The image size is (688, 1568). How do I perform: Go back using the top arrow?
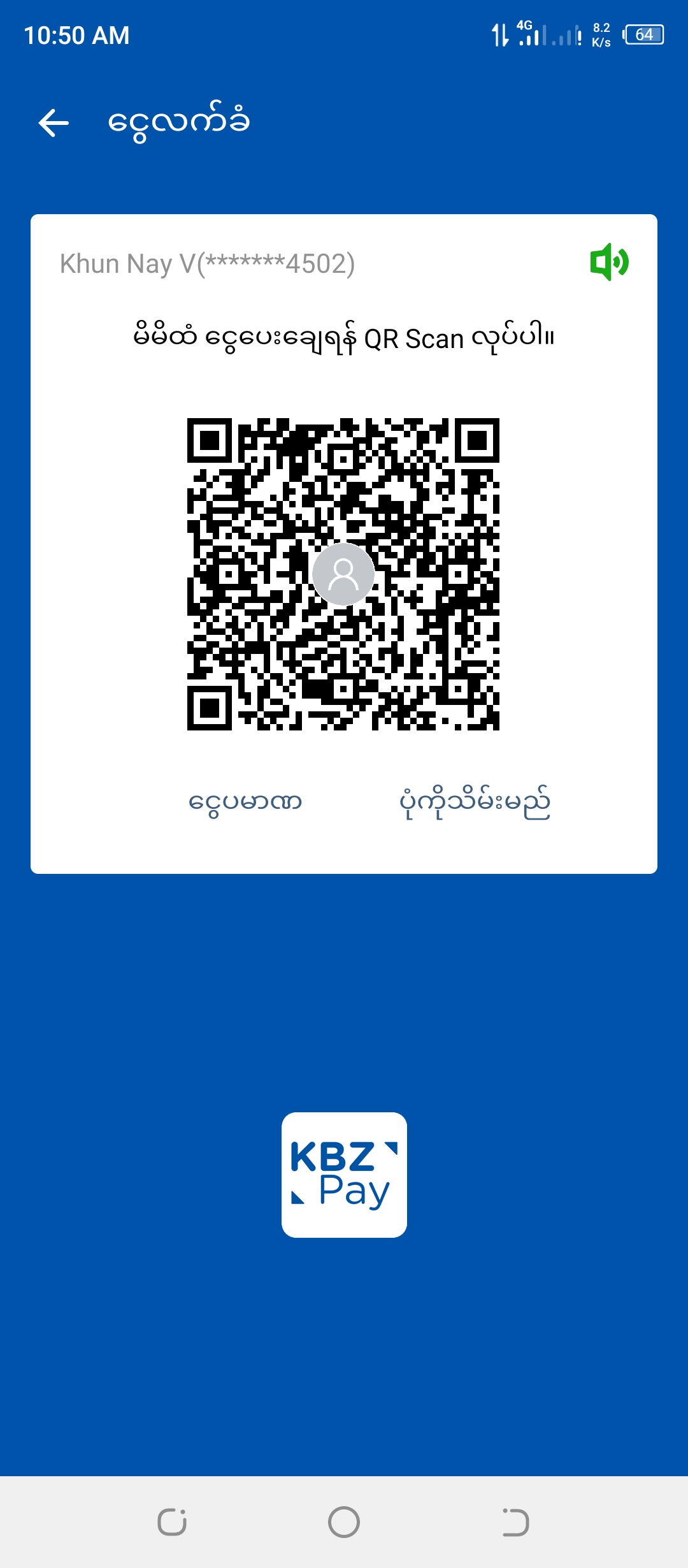[54, 123]
